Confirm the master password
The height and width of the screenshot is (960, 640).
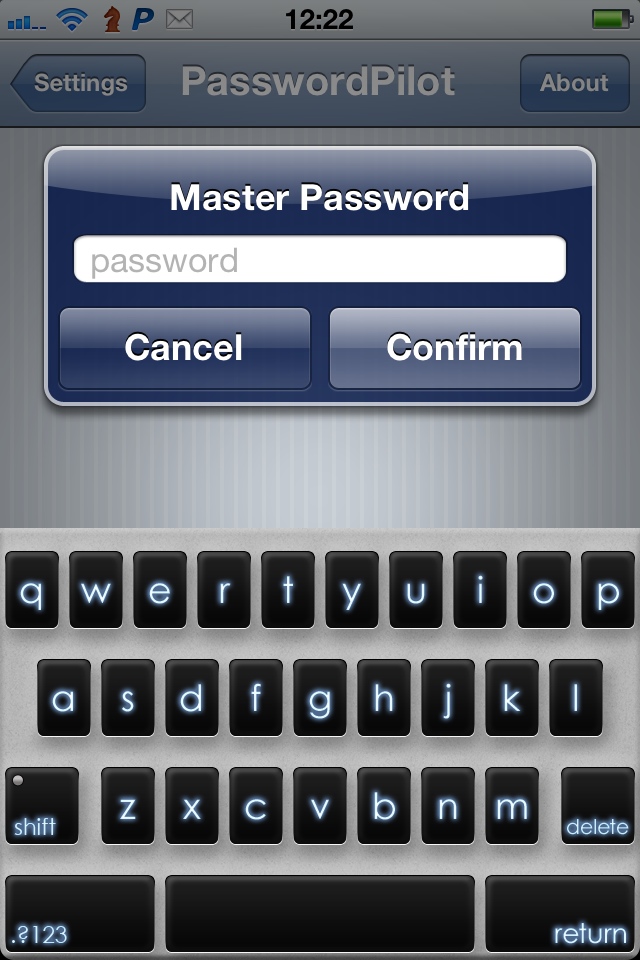tap(454, 348)
